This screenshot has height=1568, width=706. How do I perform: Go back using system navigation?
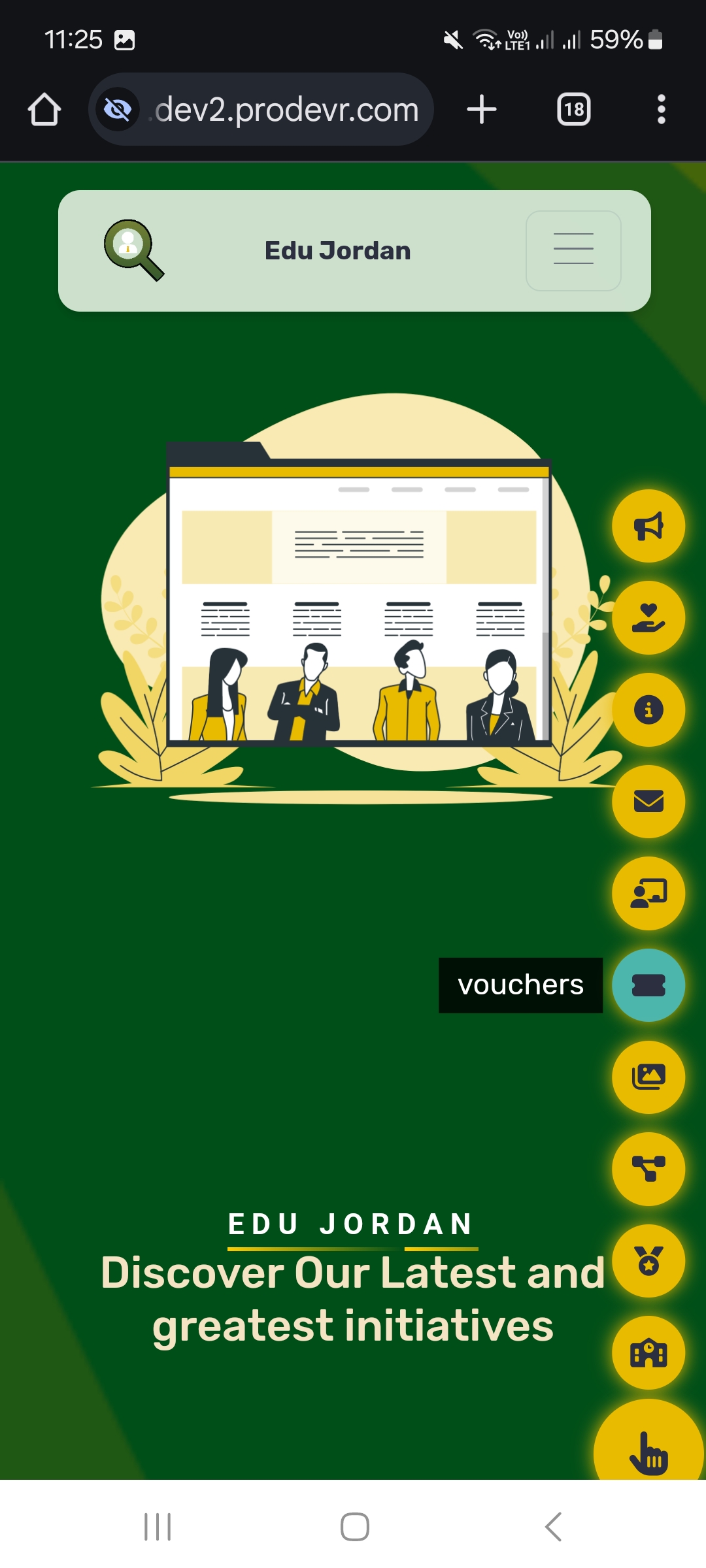[553, 1527]
